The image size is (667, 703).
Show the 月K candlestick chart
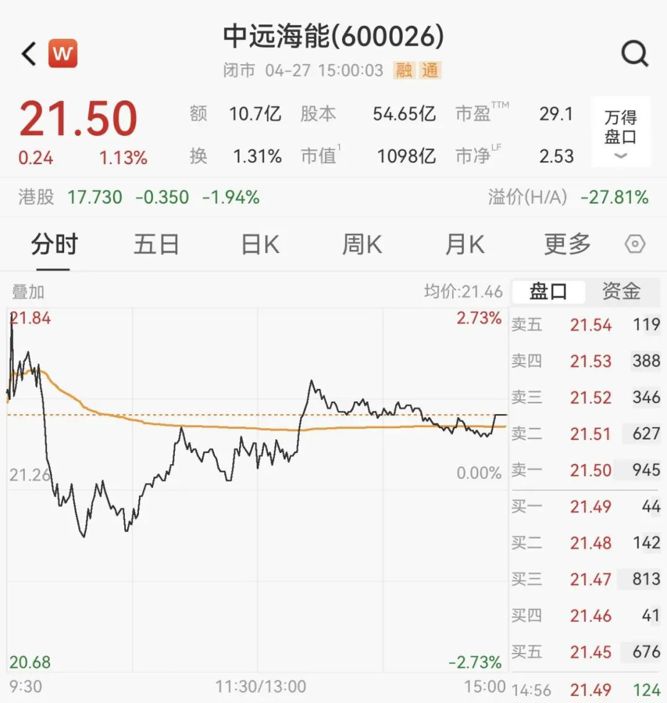click(465, 244)
